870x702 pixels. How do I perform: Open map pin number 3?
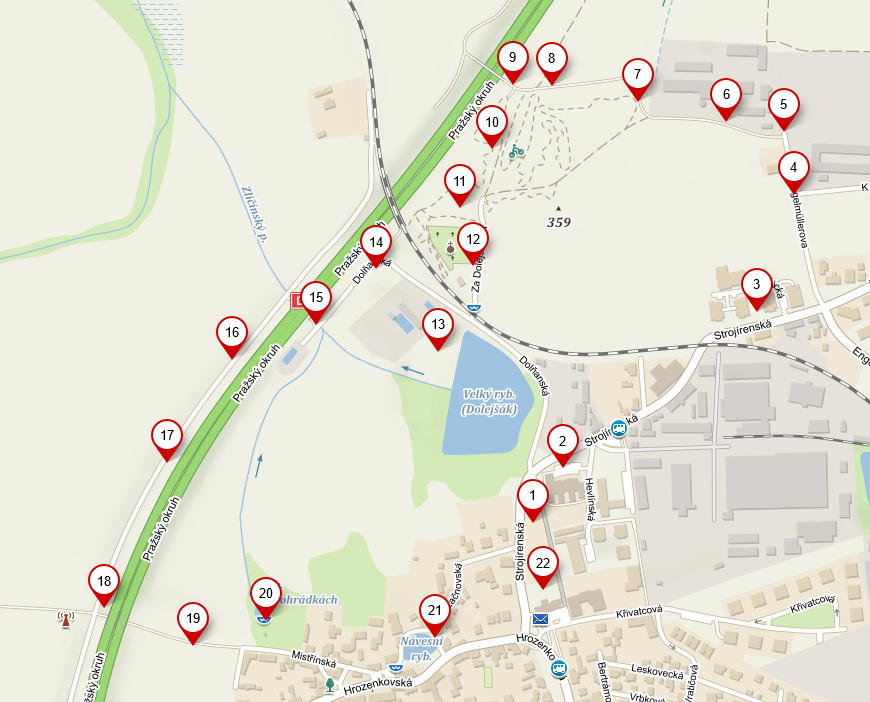[756, 285]
